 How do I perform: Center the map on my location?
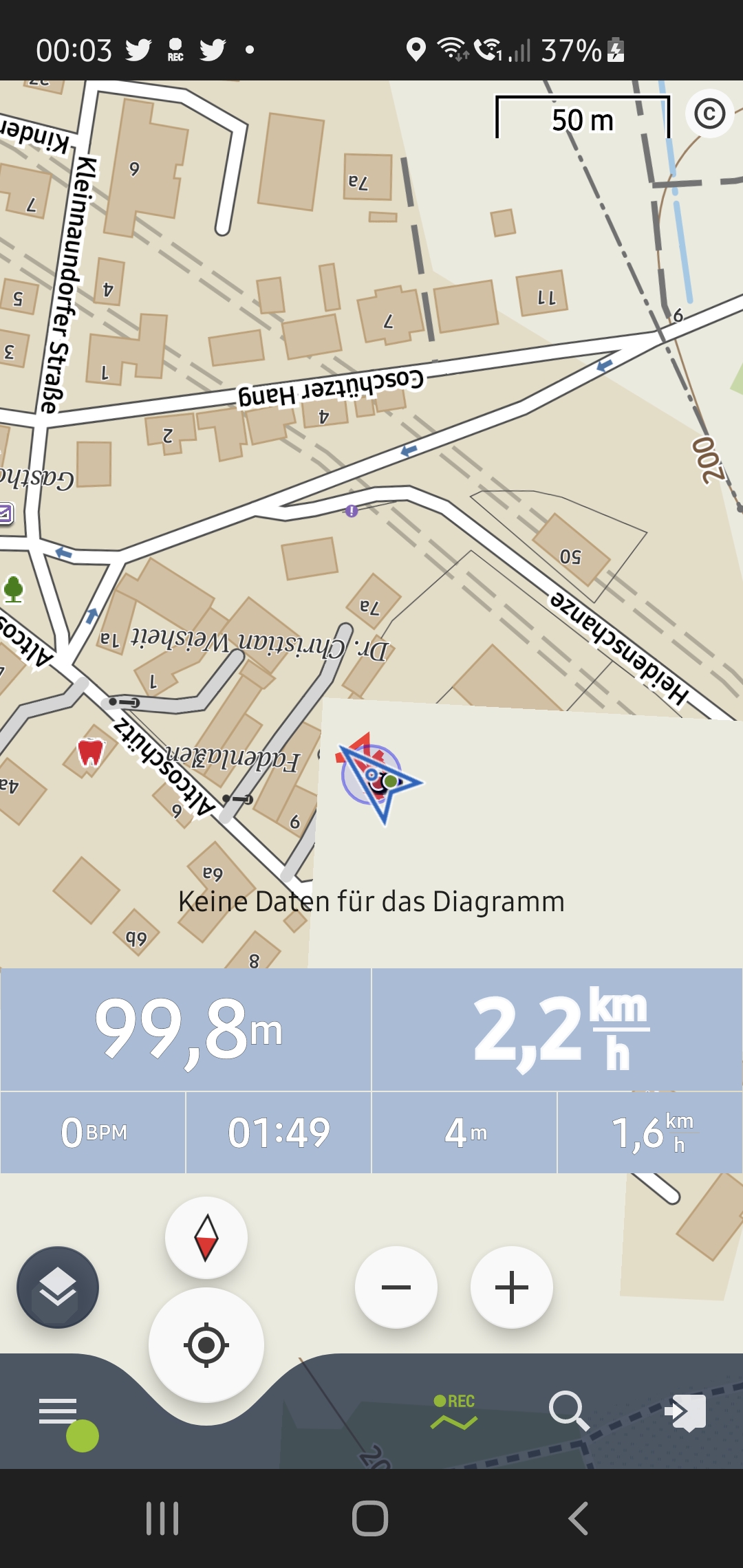[x=206, y=1344]
